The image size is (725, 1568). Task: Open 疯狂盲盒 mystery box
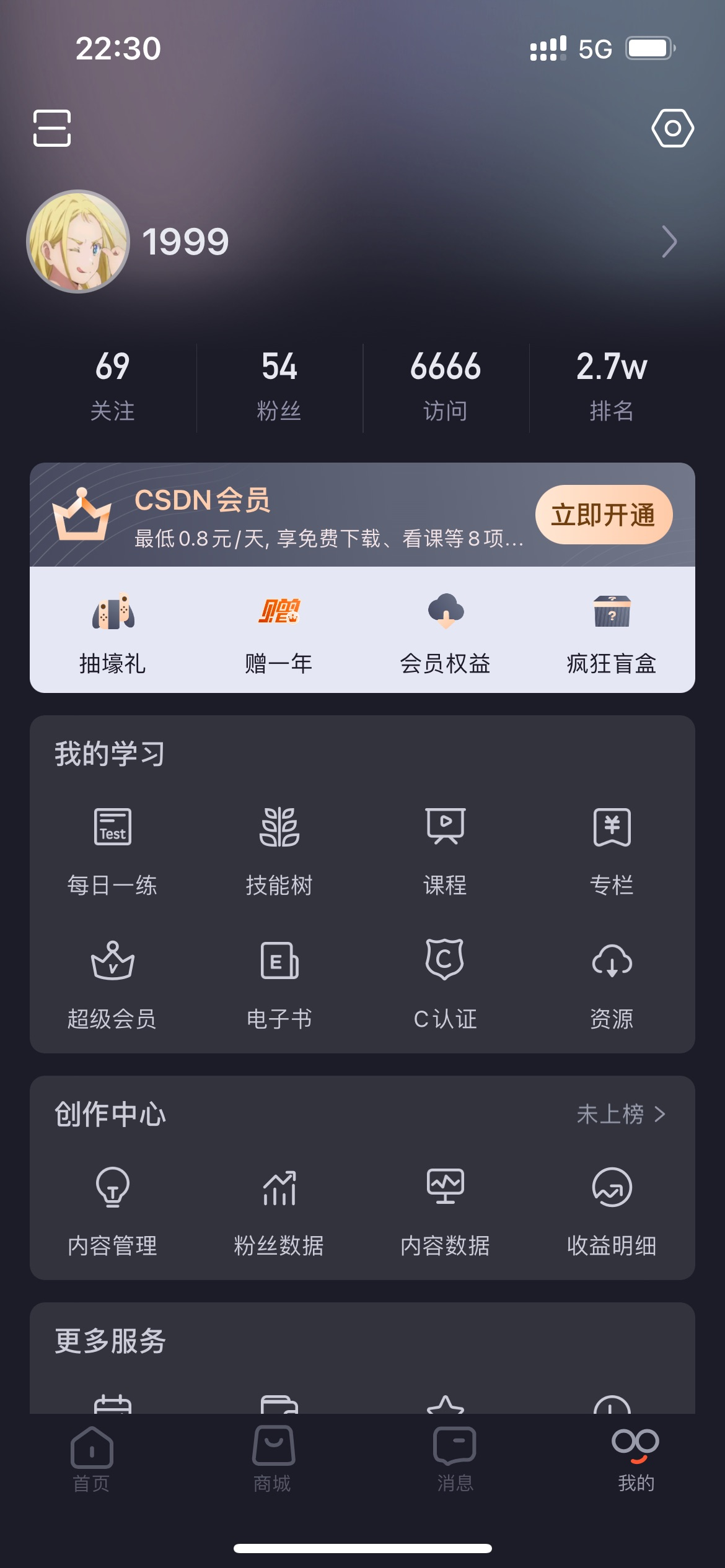tap(612, 632)
